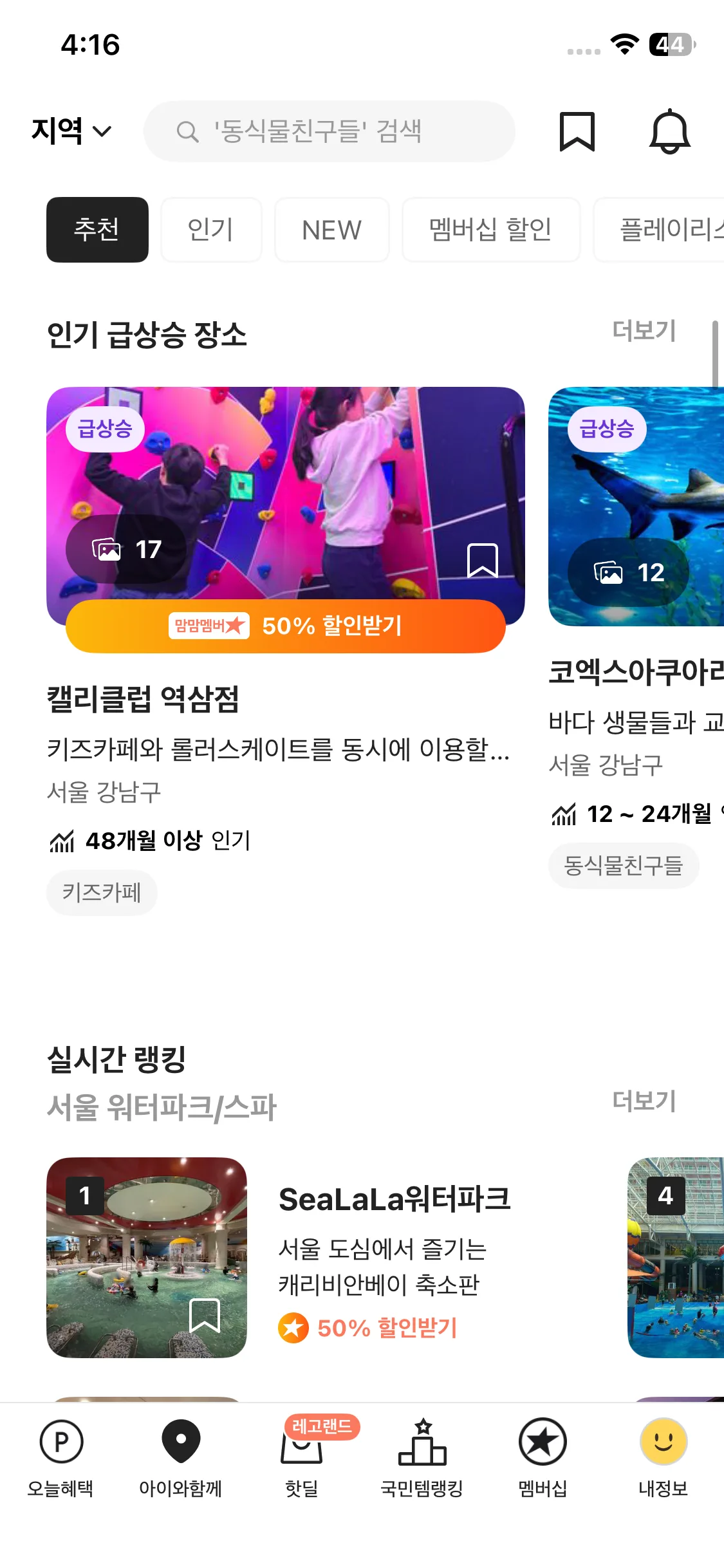Open the notifications bell
Screen dimensions: 724x1568
(669, 131)
